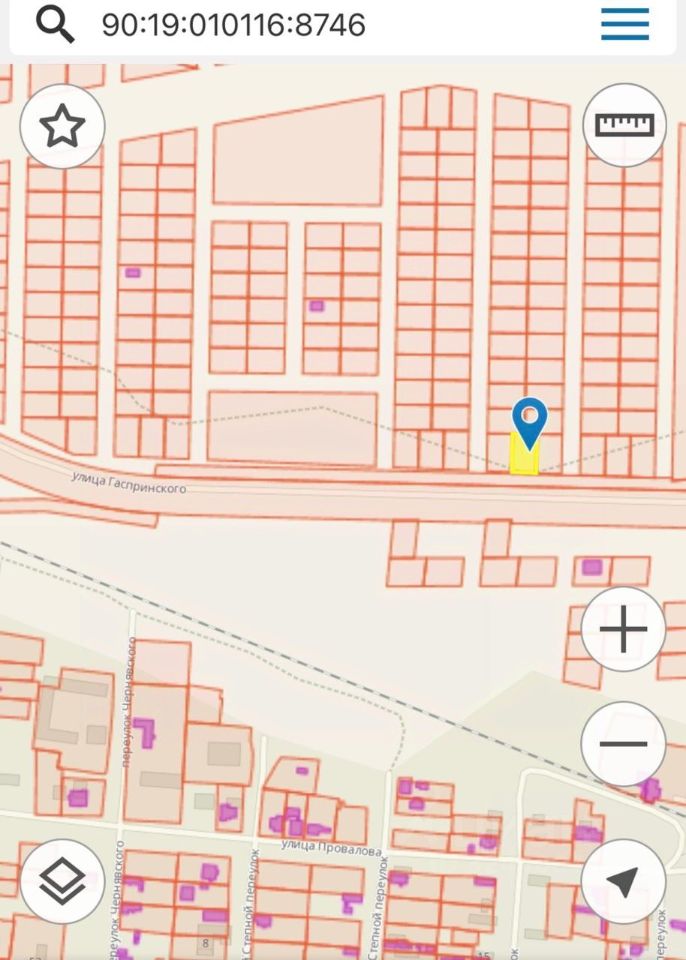Viewport: 686px width, 960px height.
Task: Activate the ruler measurement tool
Action: (x=624, y=125)
